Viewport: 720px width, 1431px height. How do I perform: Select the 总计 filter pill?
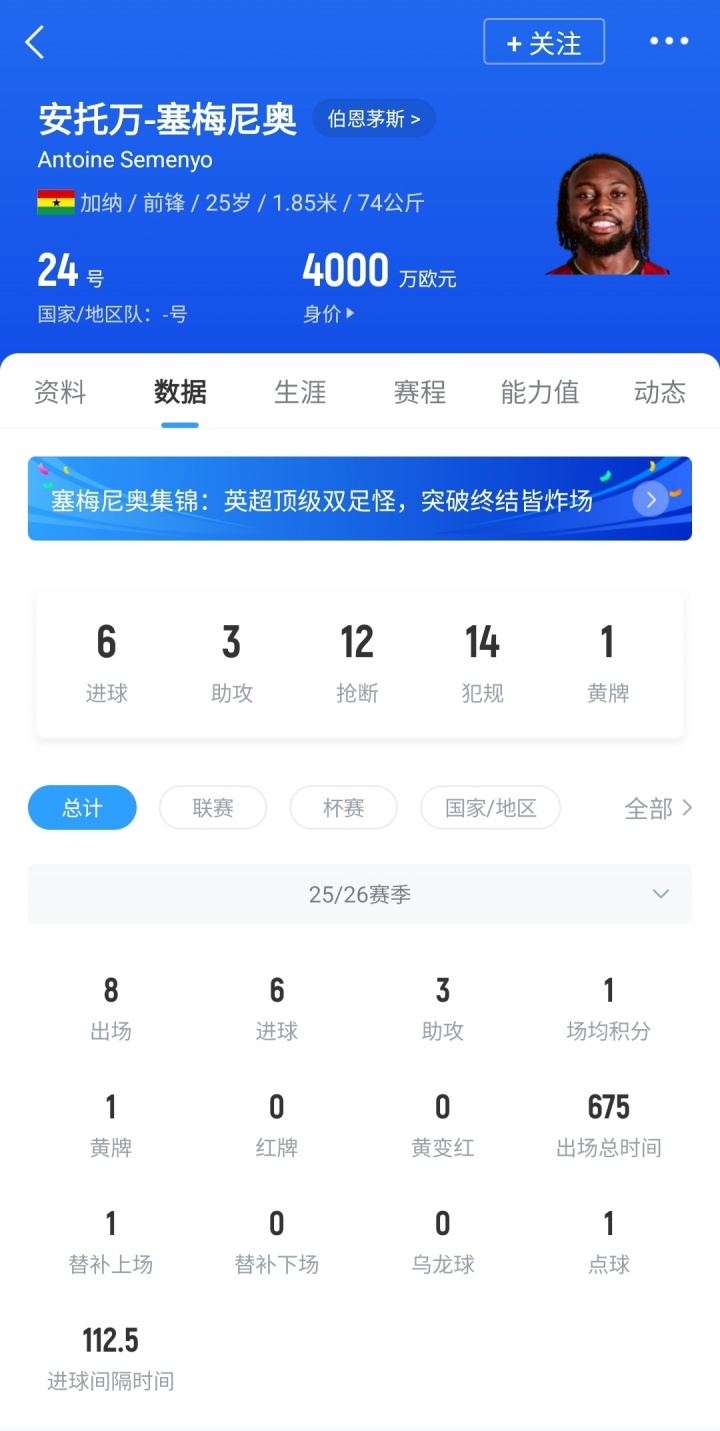(x=81, y=808)
